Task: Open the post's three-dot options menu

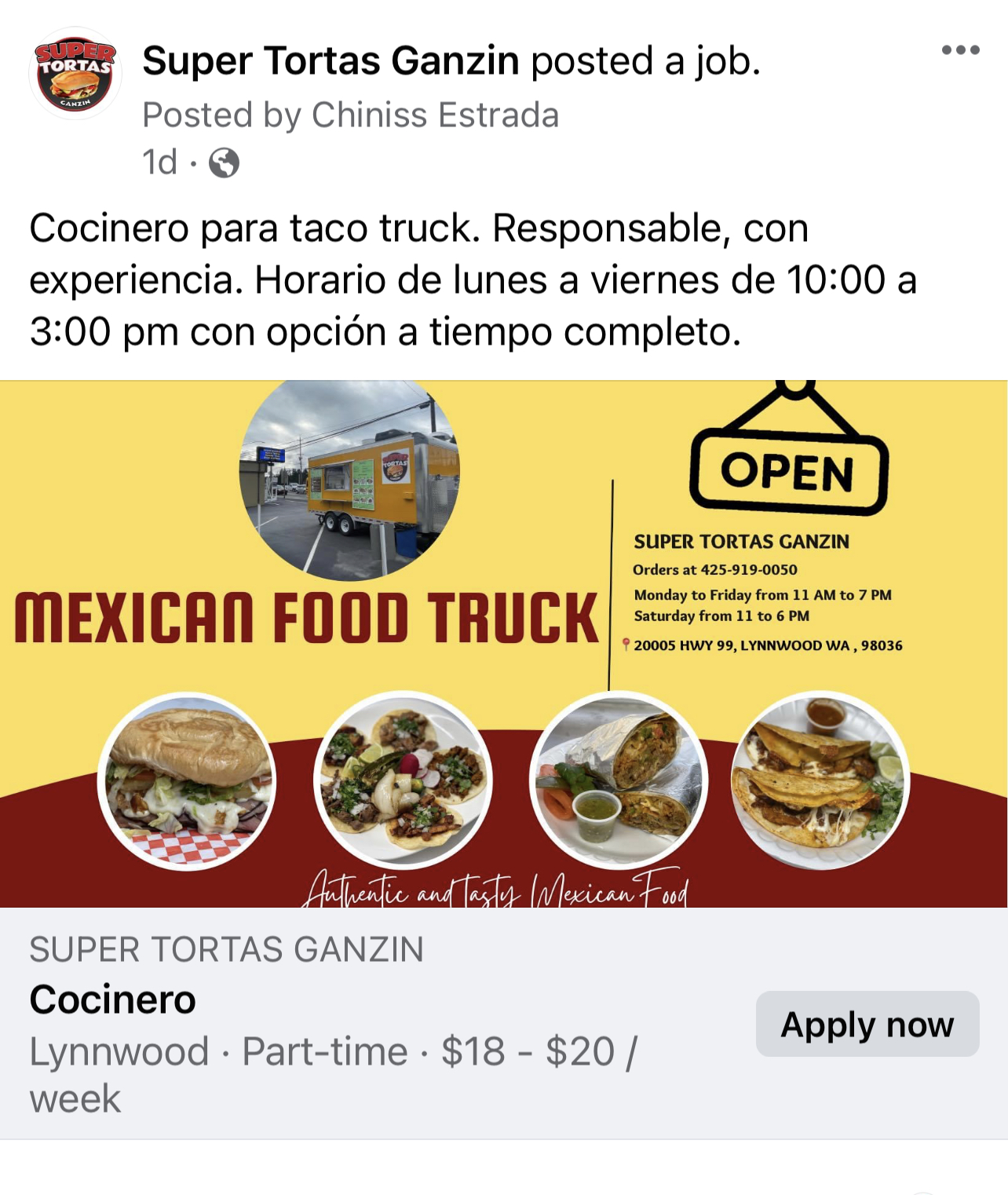Action: (960, 50)
